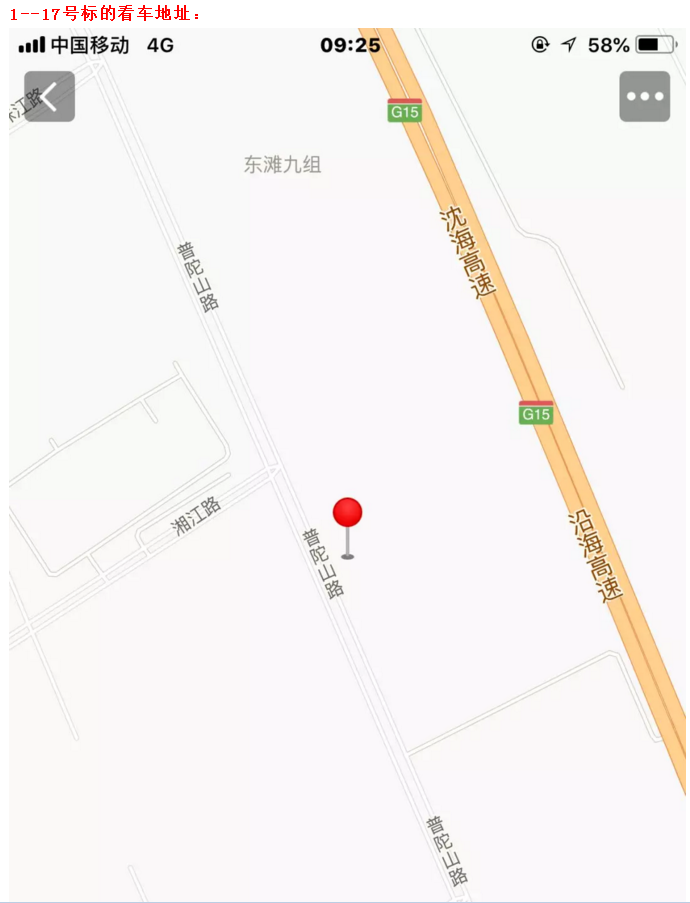Go back using the top-left arrow
This screenshot has width=690, height=903.
pyautogui.click(x=49, y=97)
